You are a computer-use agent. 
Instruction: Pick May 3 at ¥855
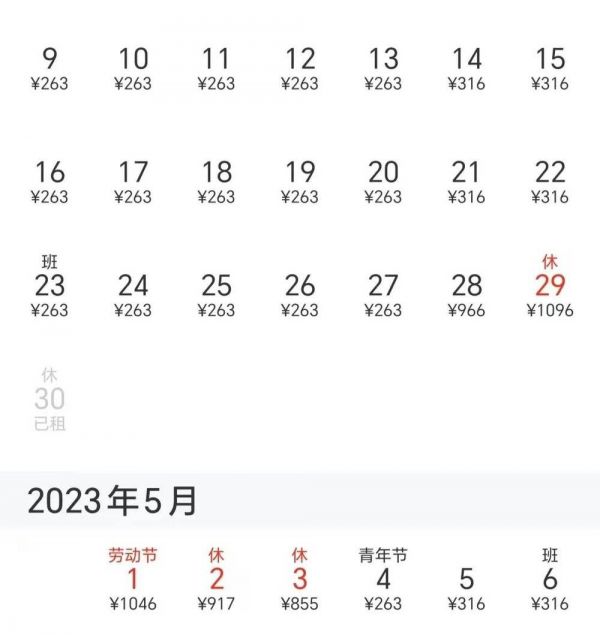point(300,581)
